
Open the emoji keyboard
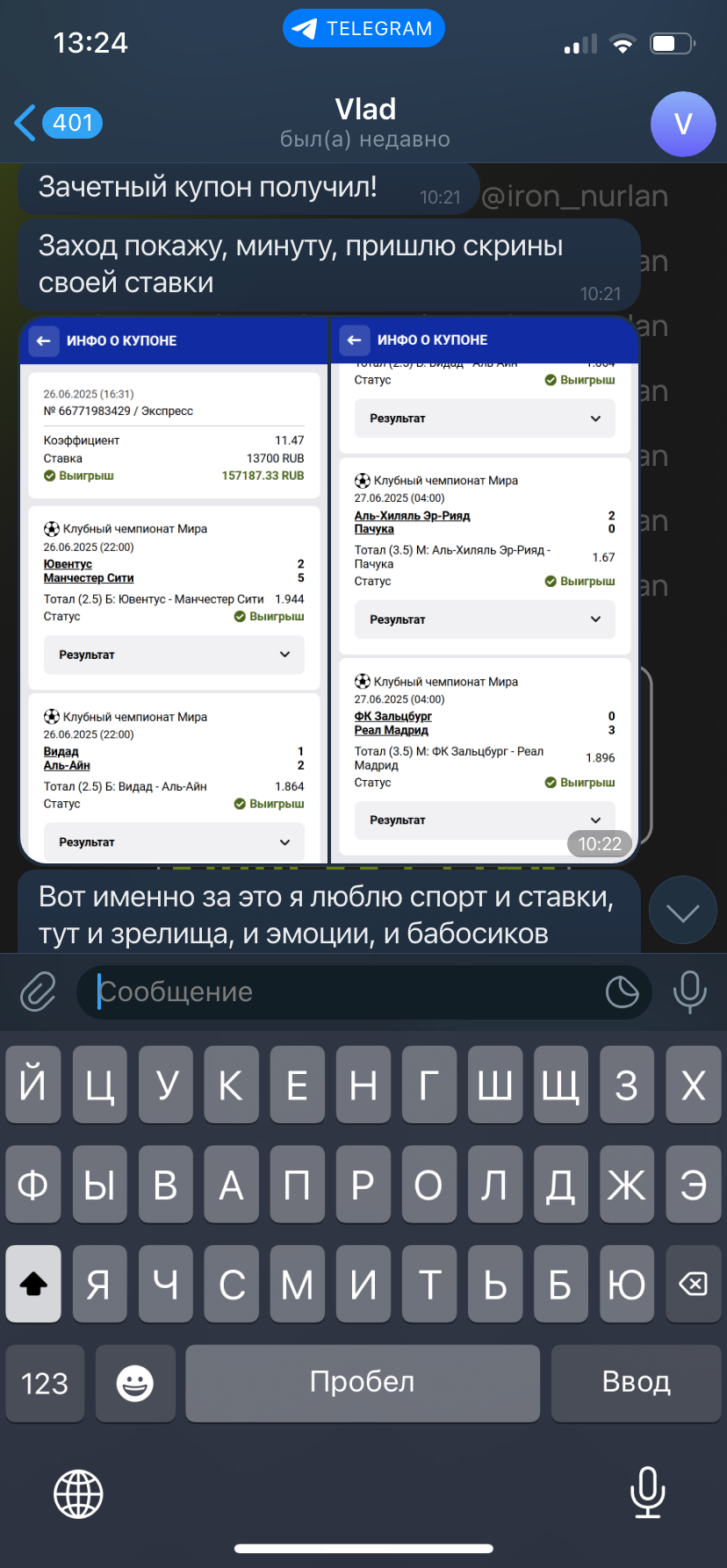pyautogui.click(x=135, y=1383)
